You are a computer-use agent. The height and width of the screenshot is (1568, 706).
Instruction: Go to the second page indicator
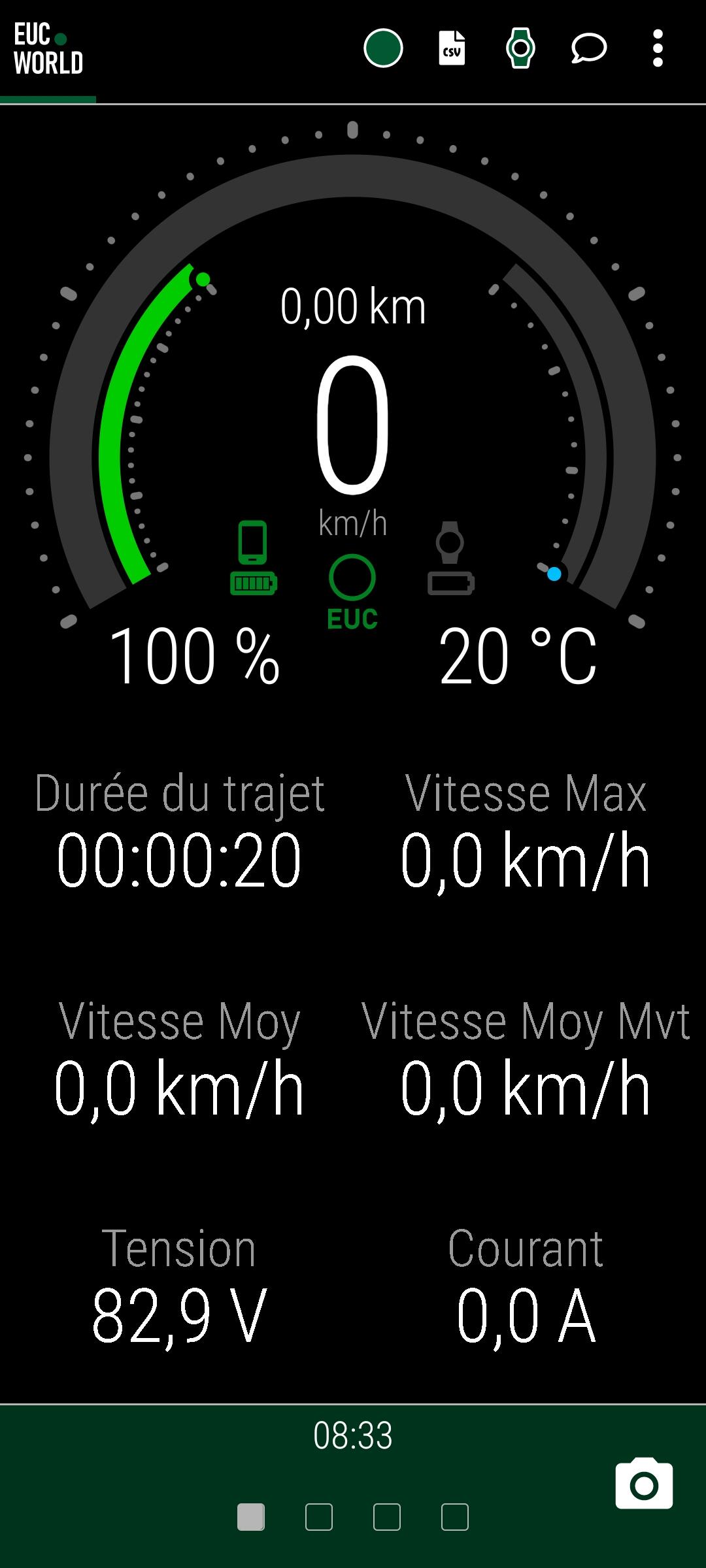(319, 1517)
